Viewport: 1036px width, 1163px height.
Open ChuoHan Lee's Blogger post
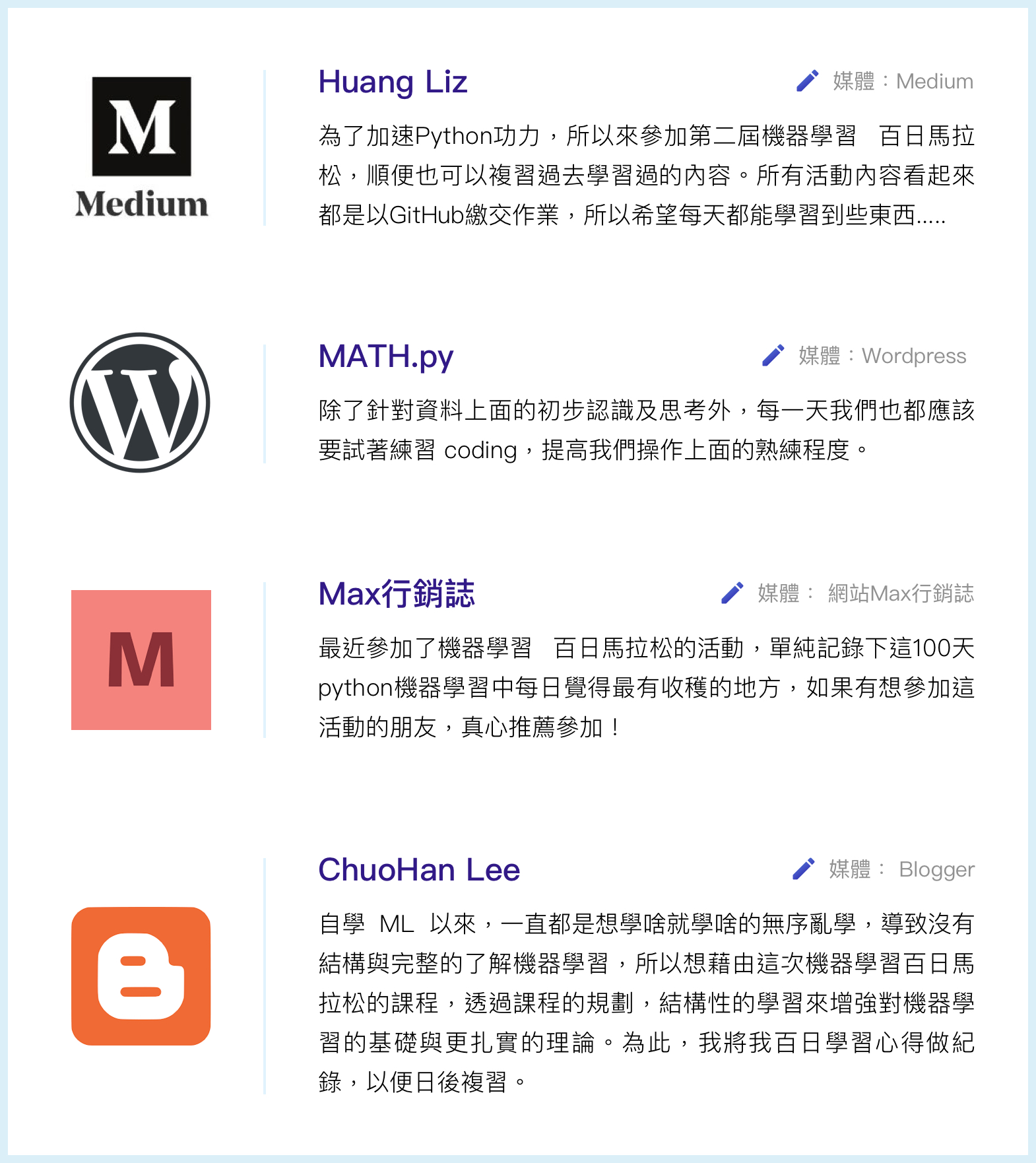(x=419, y=869)
